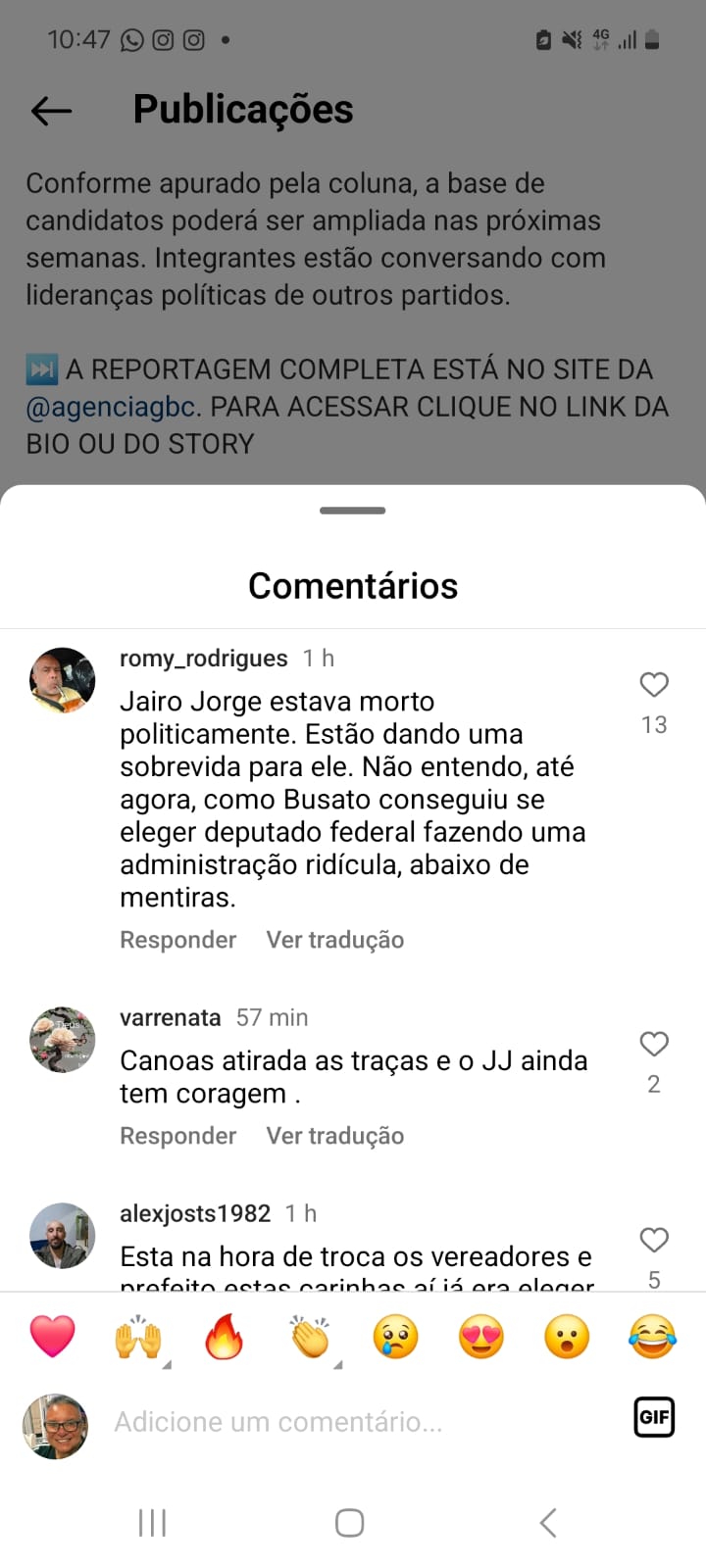
Task: Insert the fire emoji
Action: tap(224, 1337)
